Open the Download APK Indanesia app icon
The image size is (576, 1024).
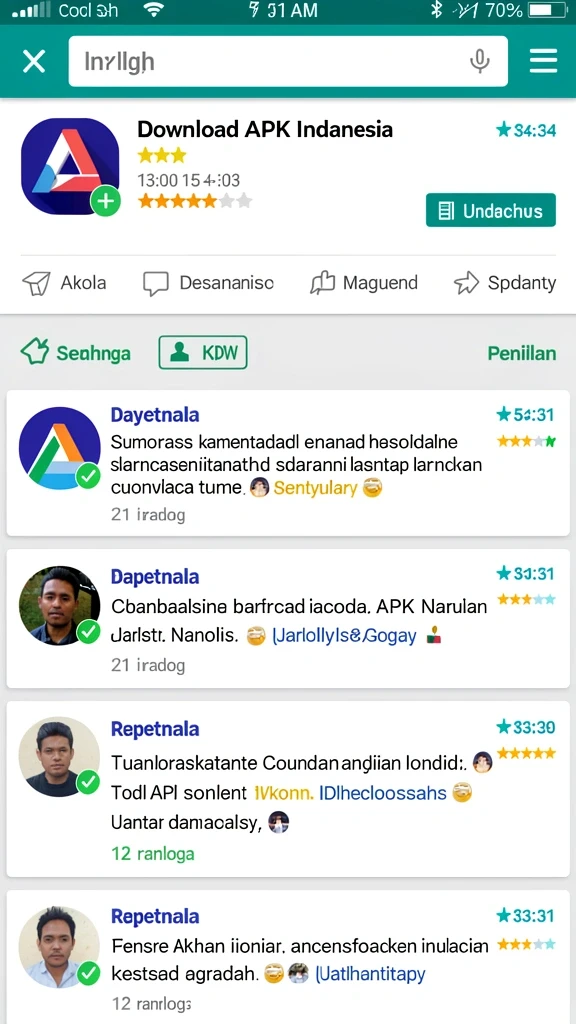(70, 166)
